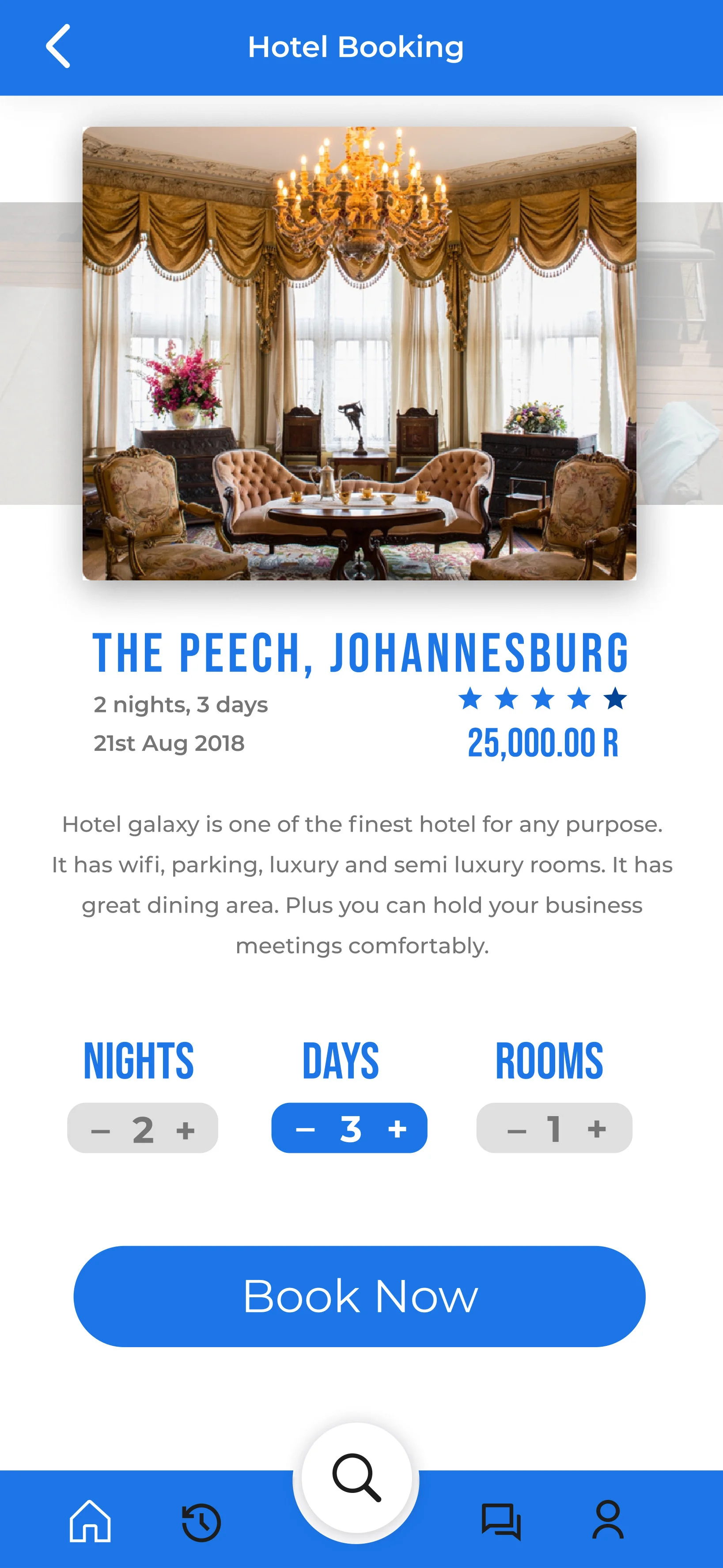Image resolution: width=723 pixels, height=1568 pixels.
Task: Tap the Book Now button
Action: point(359,1296)
